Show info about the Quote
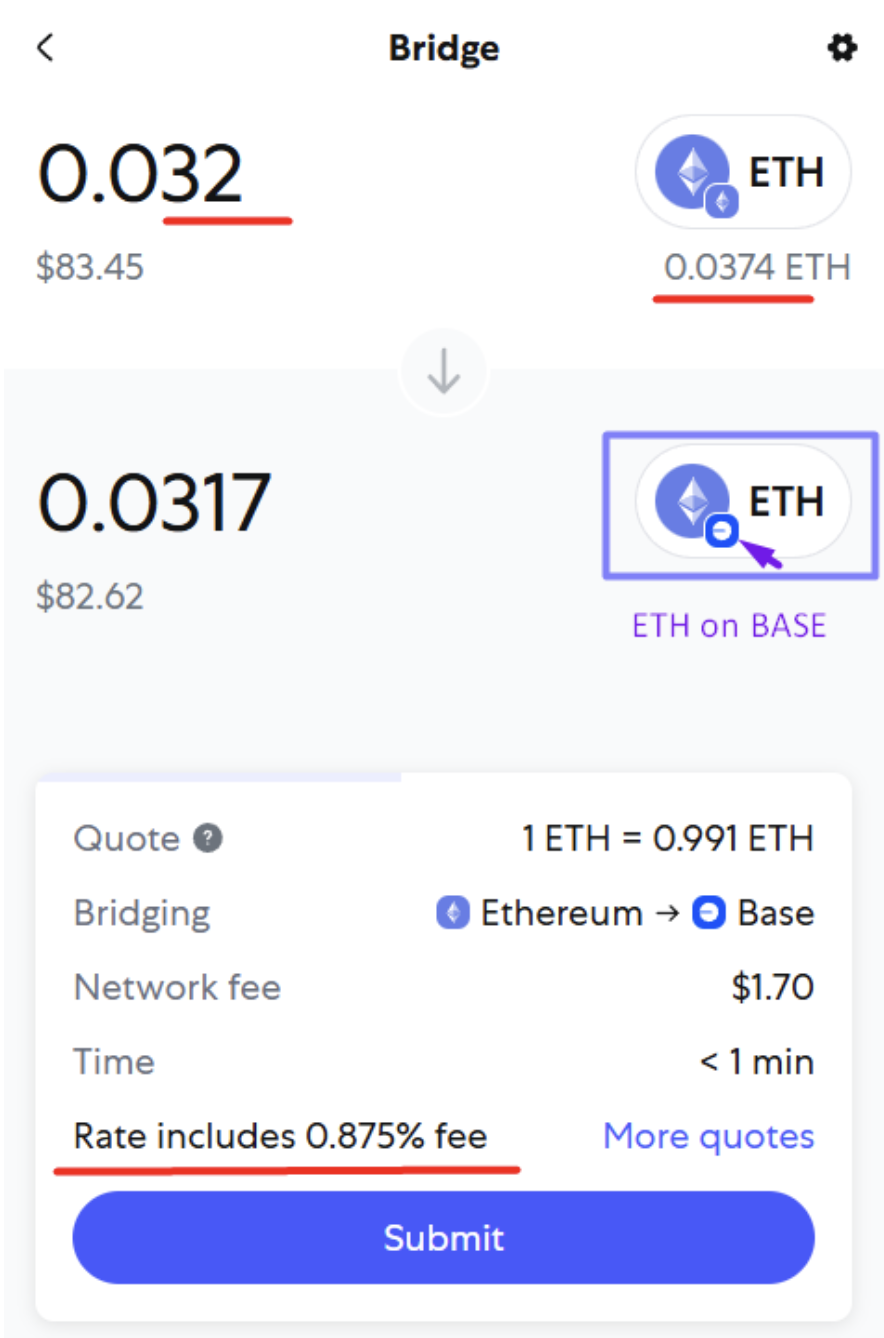The image size is (884, 1338). (x=207, y=838)
